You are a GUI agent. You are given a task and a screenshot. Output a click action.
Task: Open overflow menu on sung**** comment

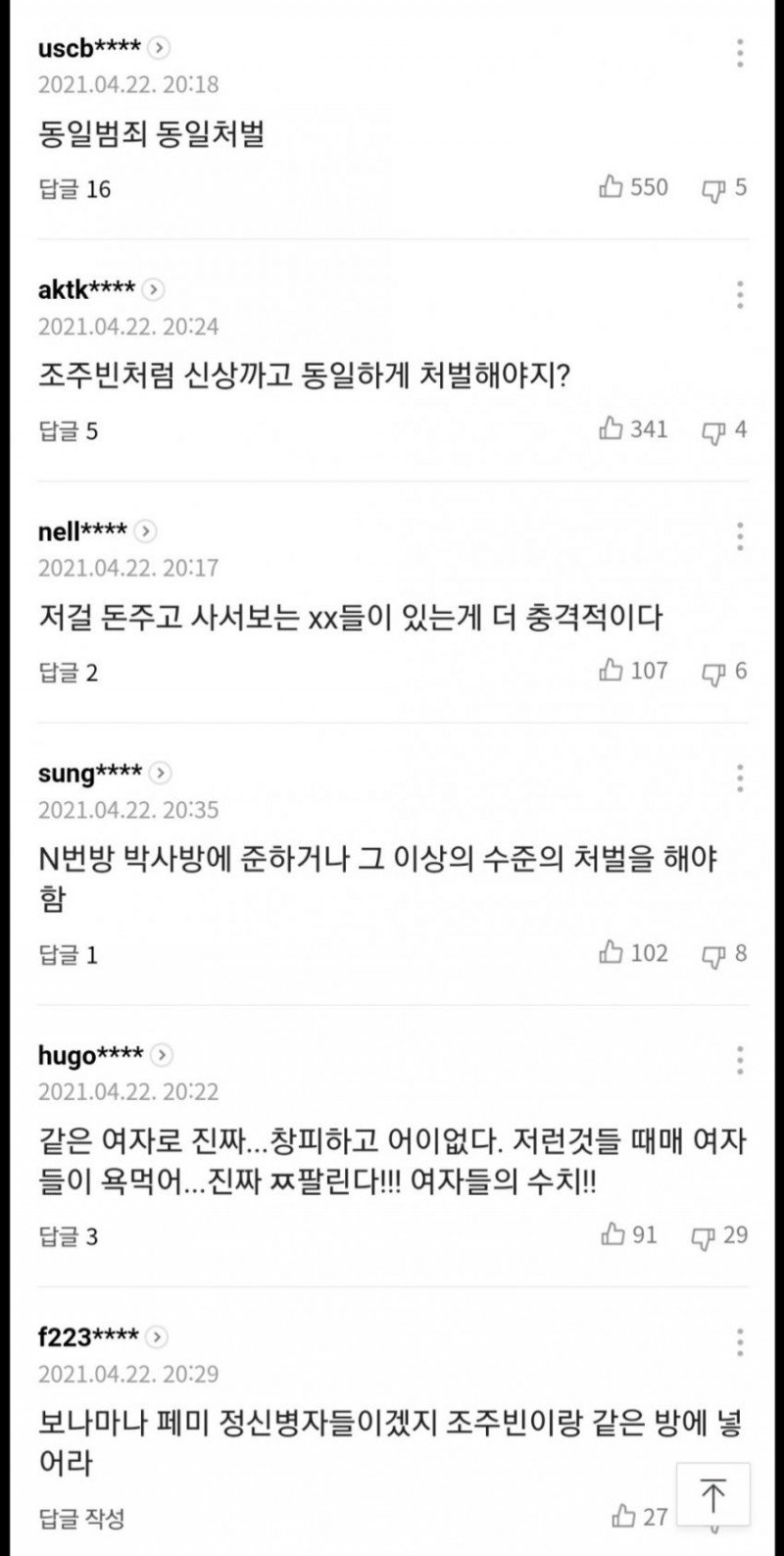click(x=740, y=778)
